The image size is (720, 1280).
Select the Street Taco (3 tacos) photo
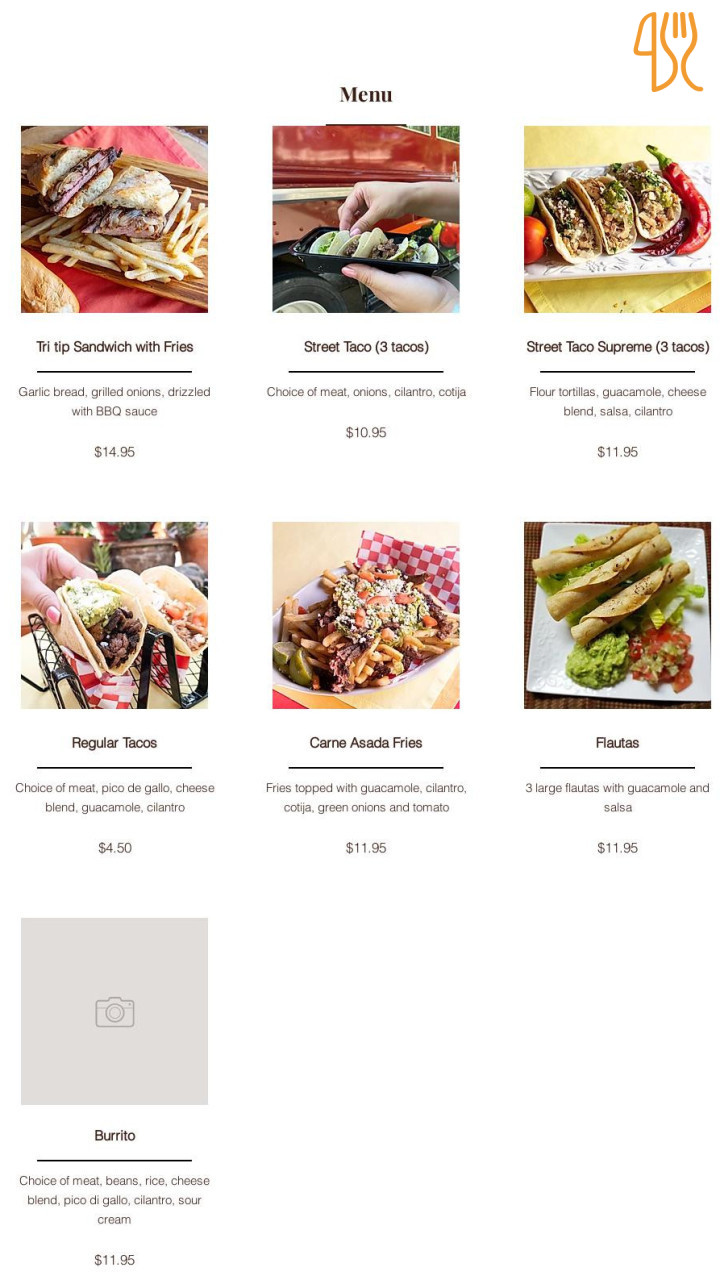[x=366, y=219]
